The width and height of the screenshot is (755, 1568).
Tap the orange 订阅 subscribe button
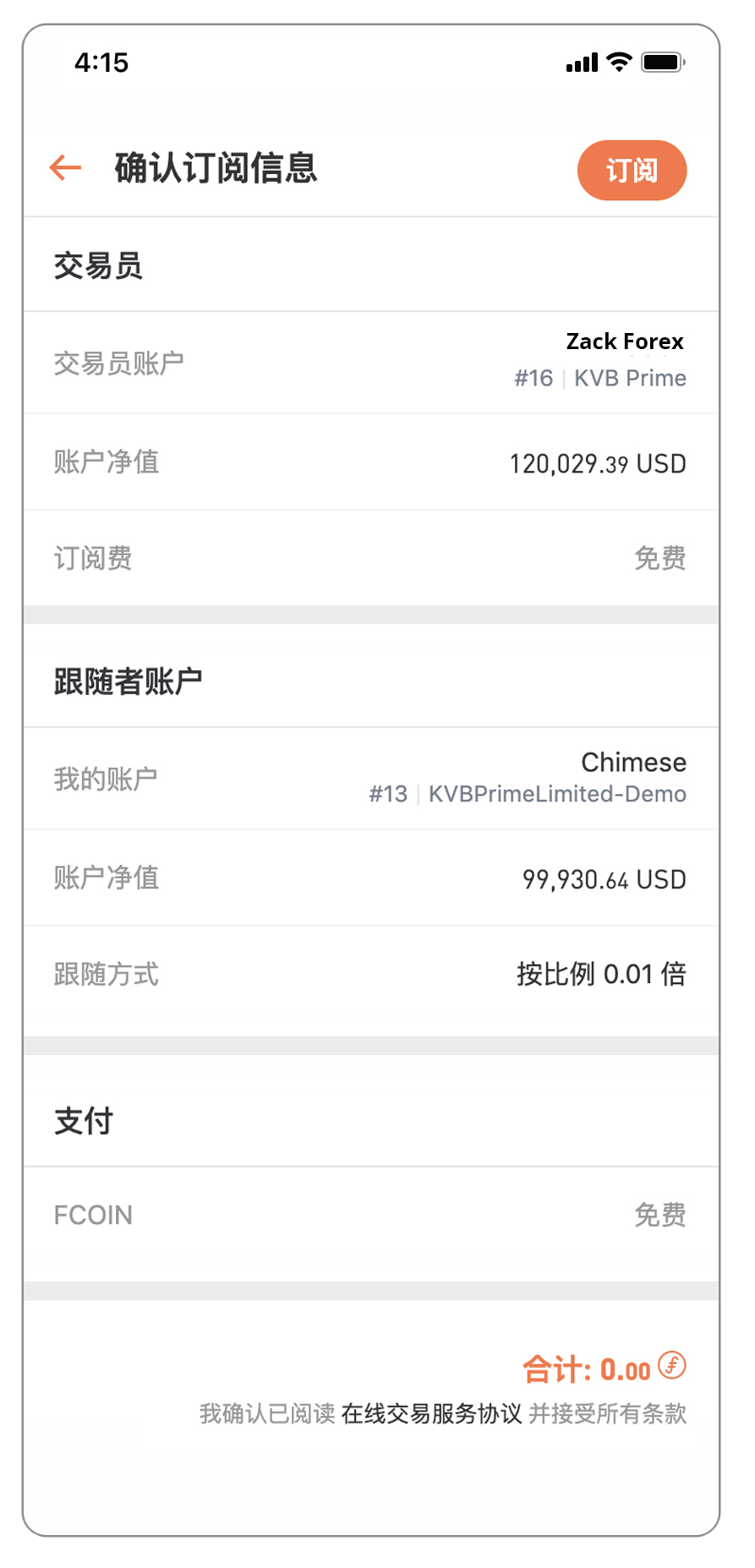[x=632, y=171]
